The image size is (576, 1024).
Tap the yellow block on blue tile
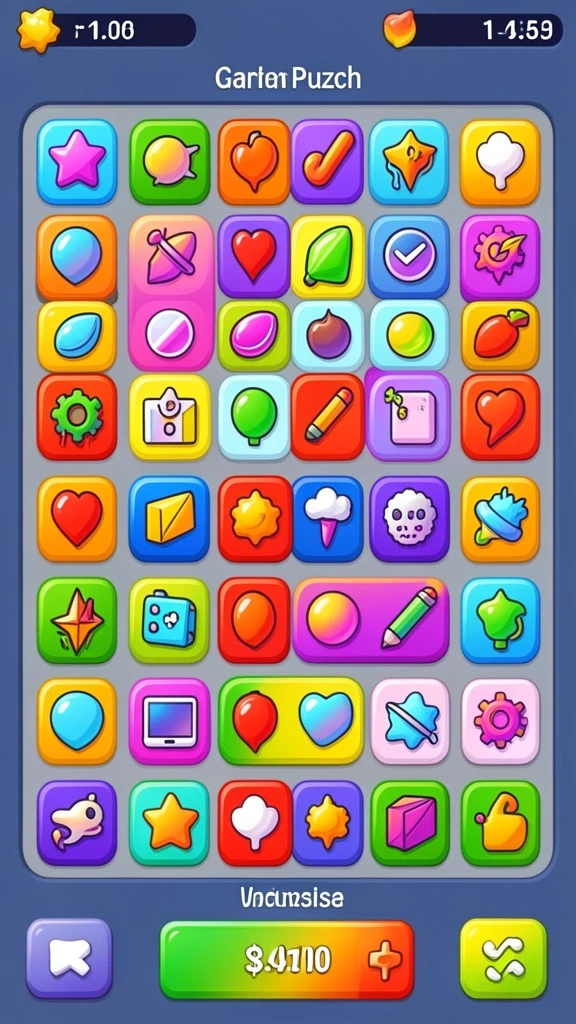(169, 519)
